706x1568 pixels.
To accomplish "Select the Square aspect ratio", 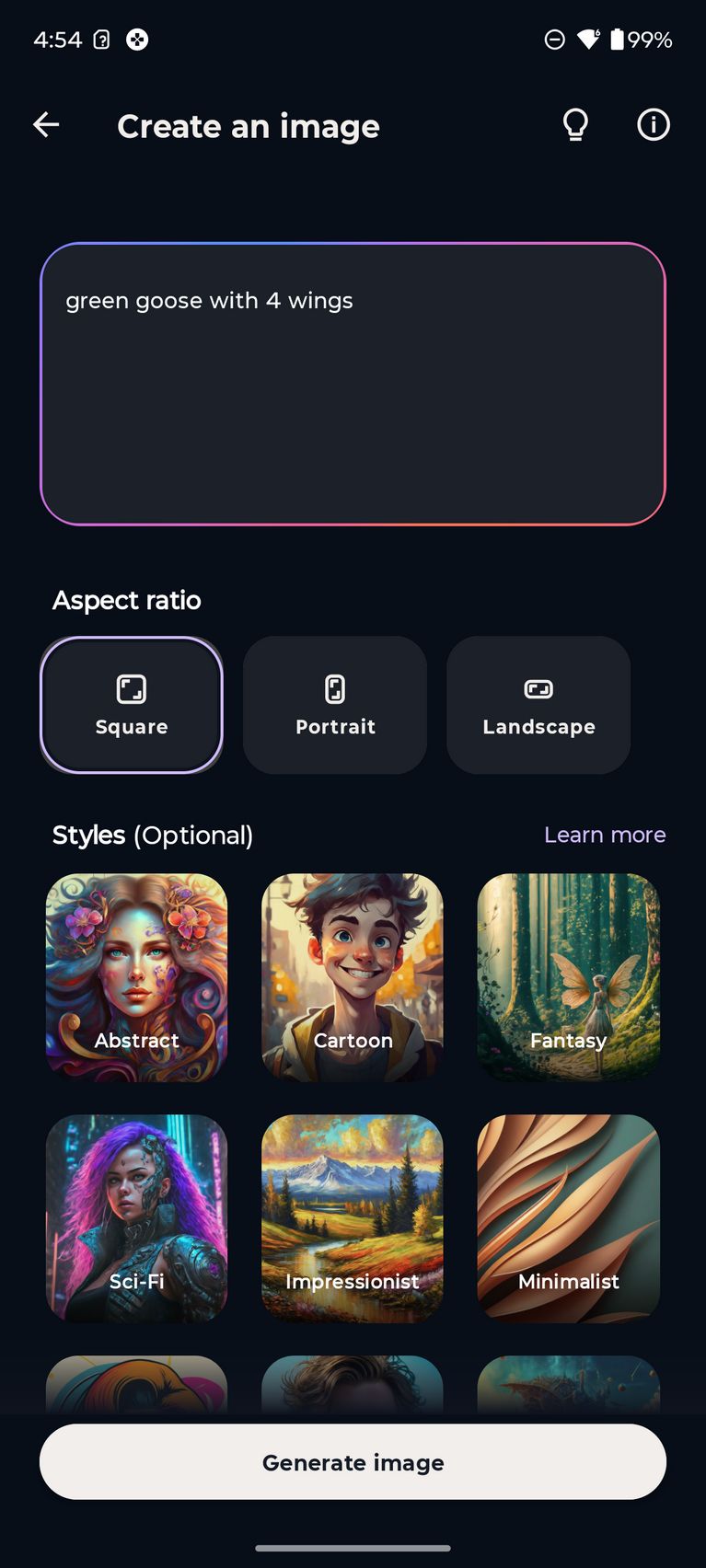I will coord(132,705).
